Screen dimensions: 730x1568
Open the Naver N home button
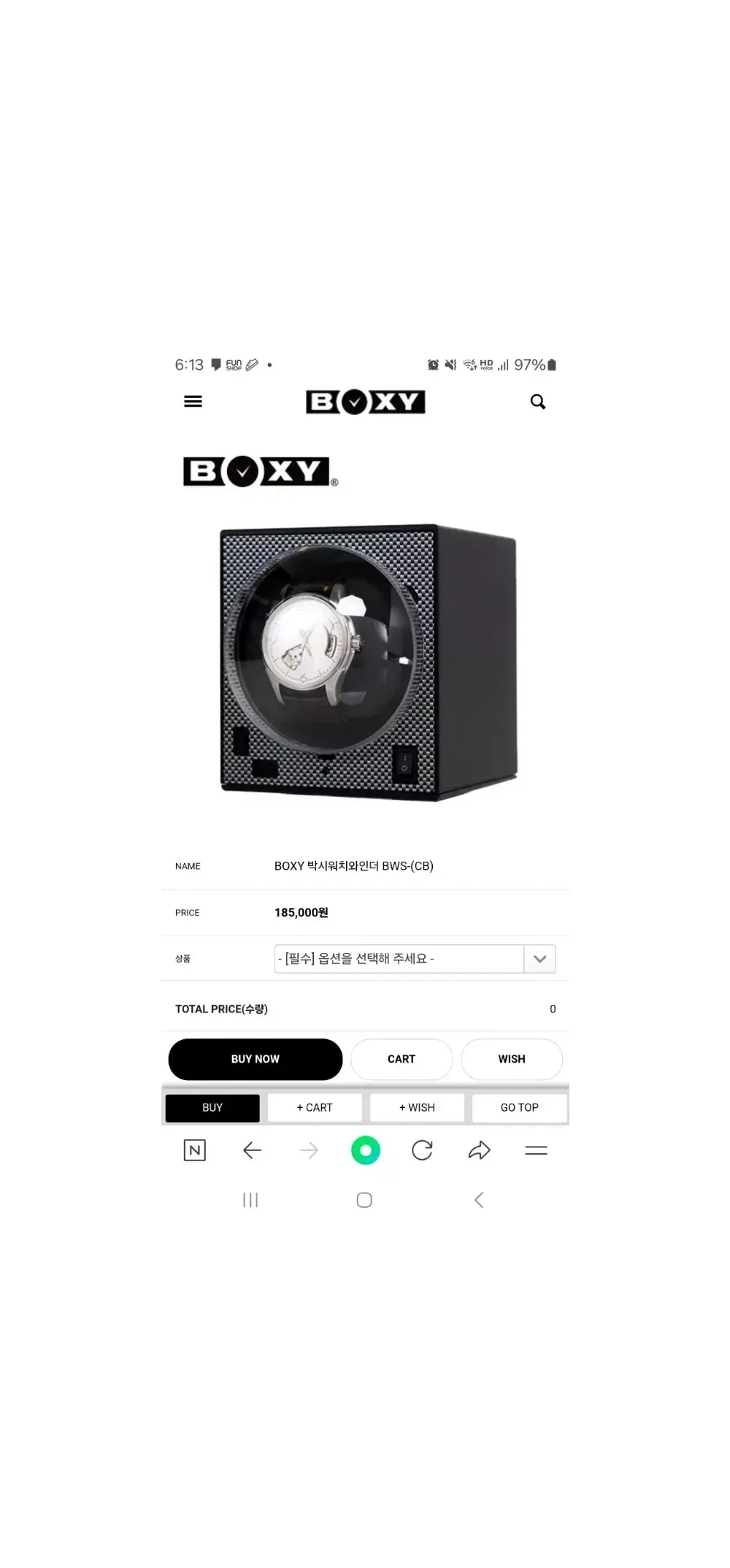pos(194,1151)
